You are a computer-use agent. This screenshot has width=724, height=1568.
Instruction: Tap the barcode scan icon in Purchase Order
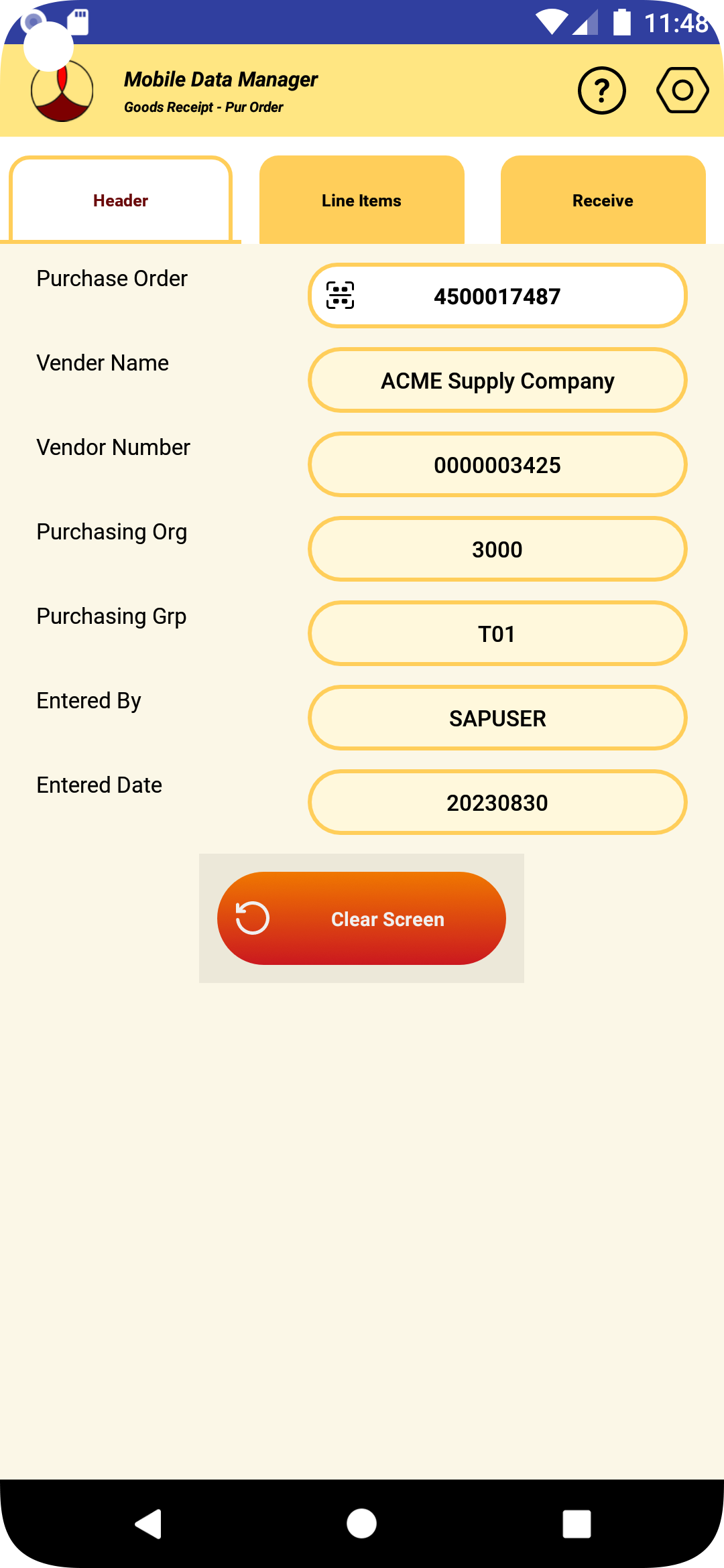click(x=340, y=296)
